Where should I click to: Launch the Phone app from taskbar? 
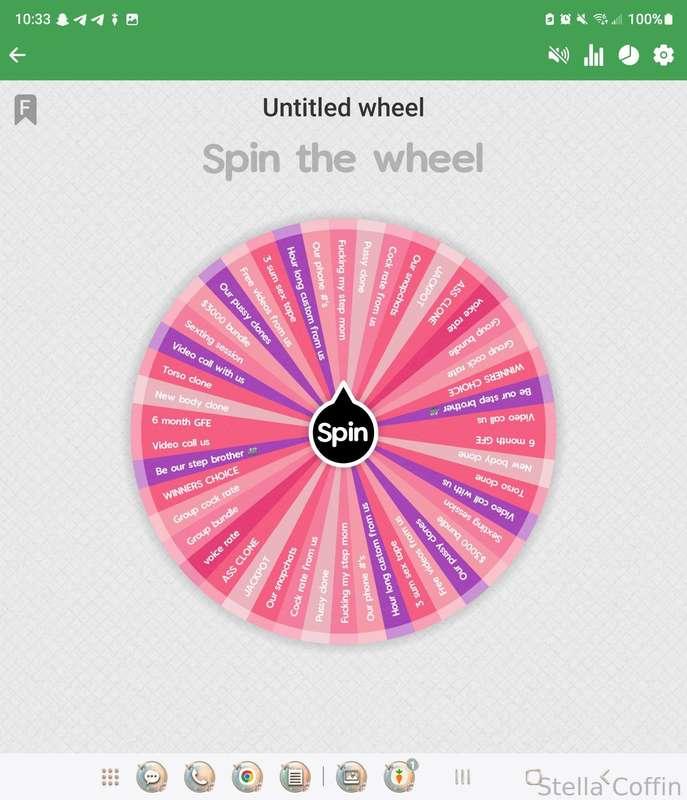coord(199,777)
